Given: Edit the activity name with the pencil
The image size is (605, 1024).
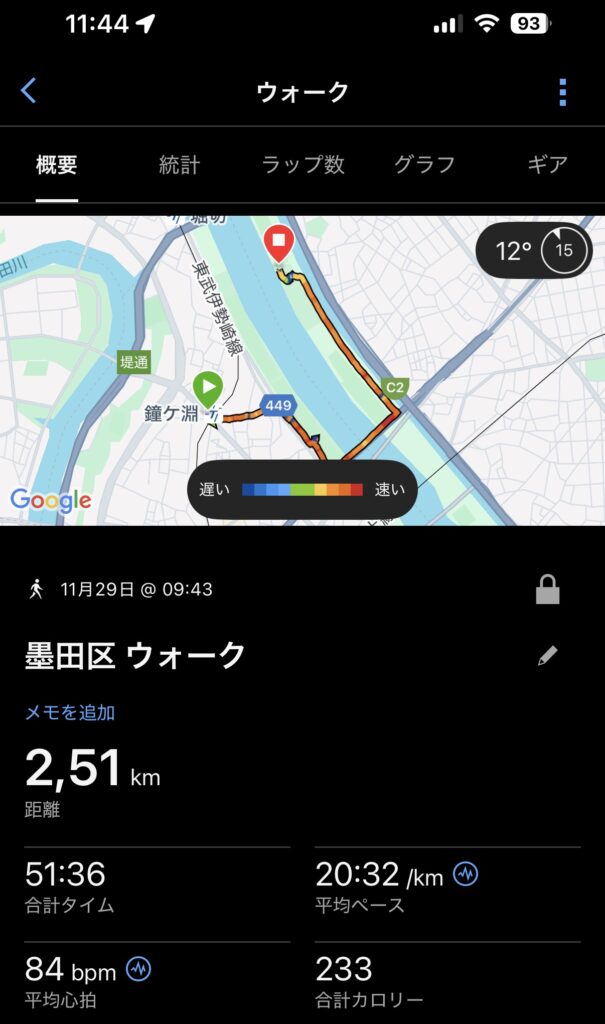Looking at the screenshot, I should pyautogui.click(x=547, y=656).
